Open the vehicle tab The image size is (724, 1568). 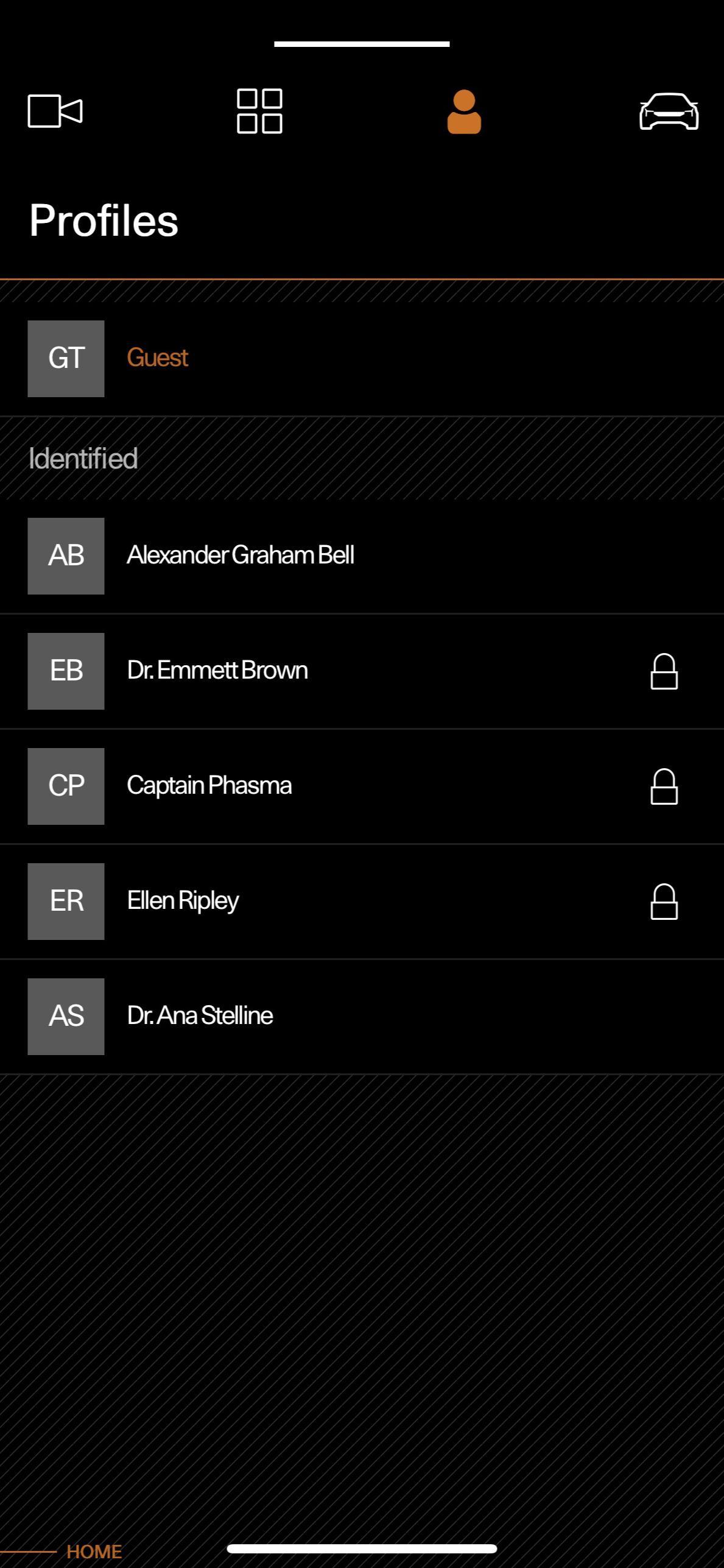click(x=669, y=111)
